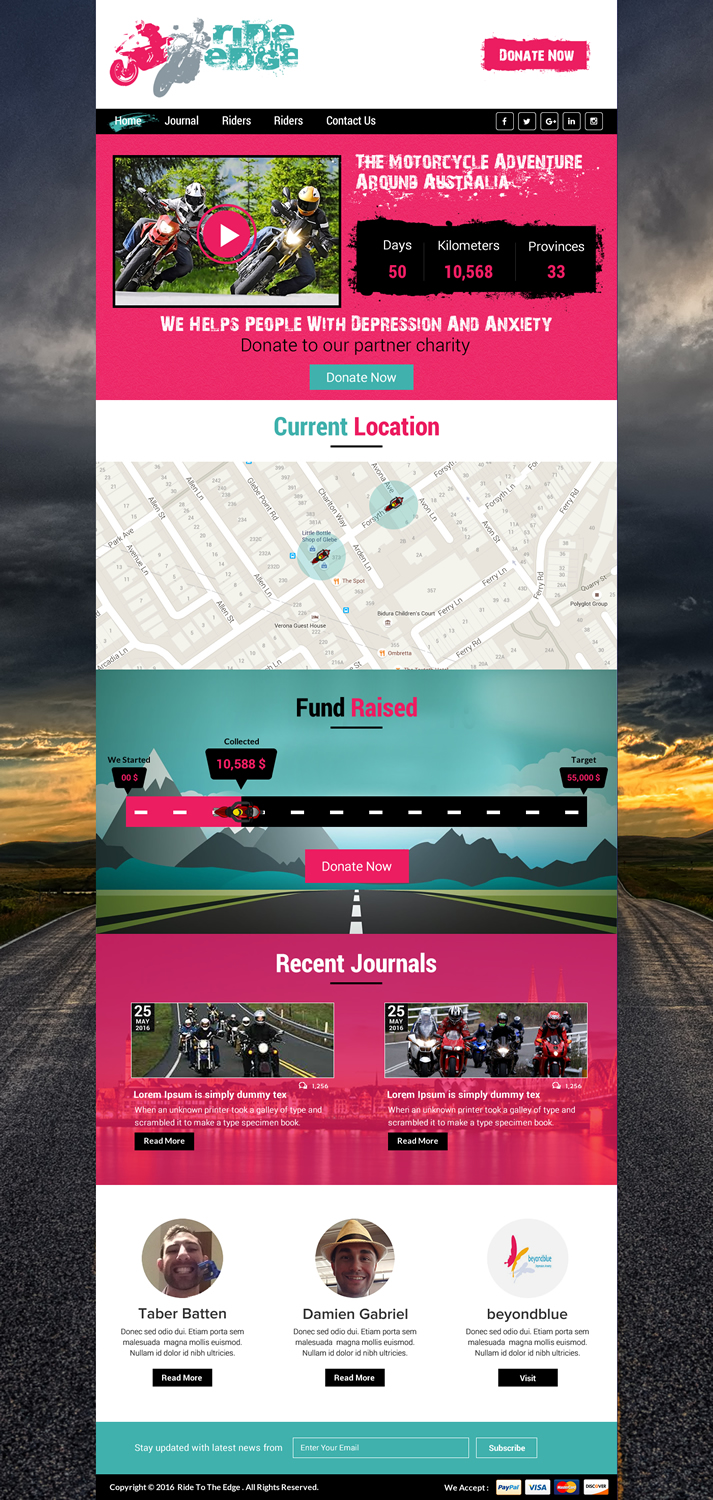Visit the beyondblue charity

click(527, 1377)
